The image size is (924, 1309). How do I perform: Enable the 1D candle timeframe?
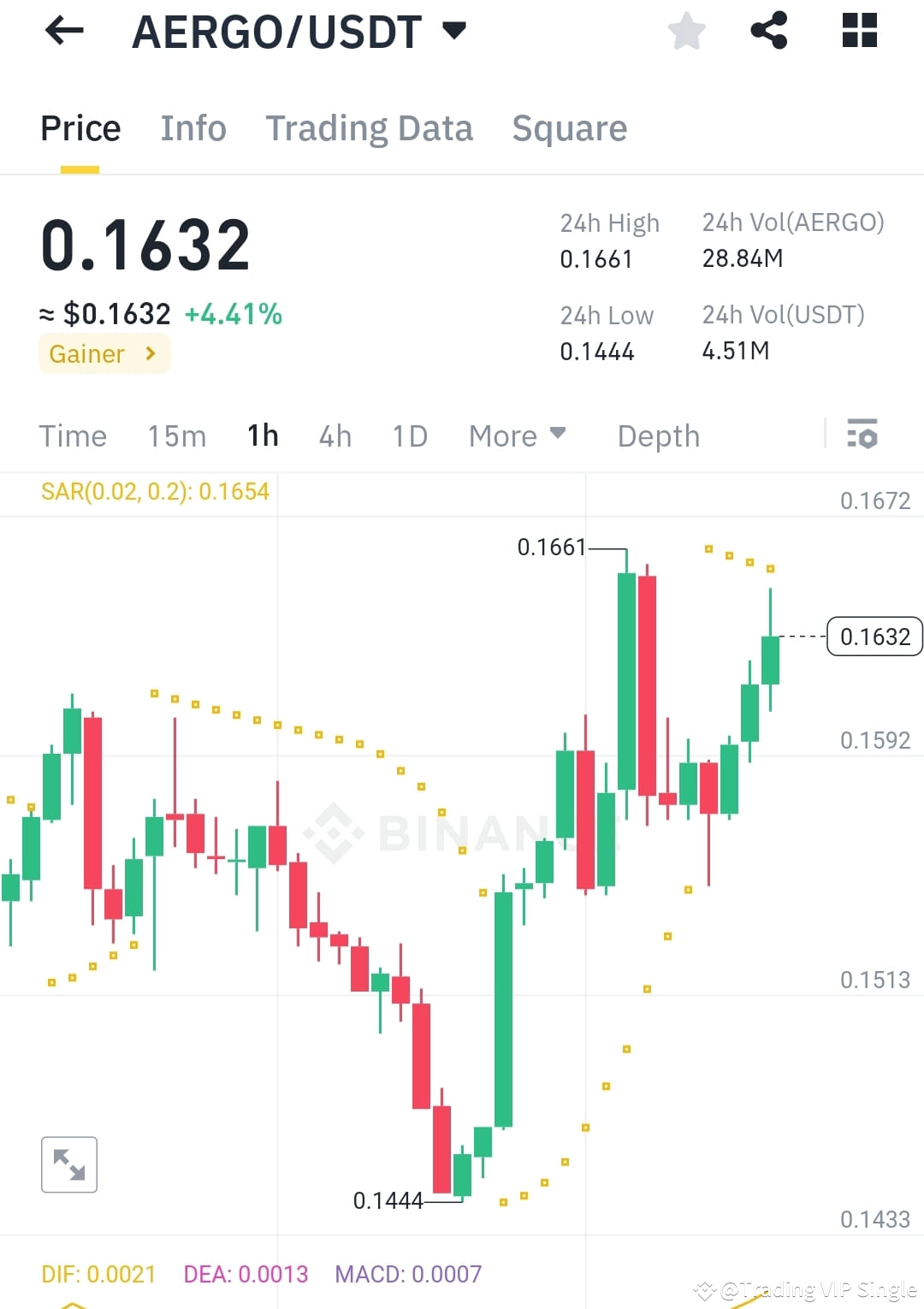pos(409,435)
